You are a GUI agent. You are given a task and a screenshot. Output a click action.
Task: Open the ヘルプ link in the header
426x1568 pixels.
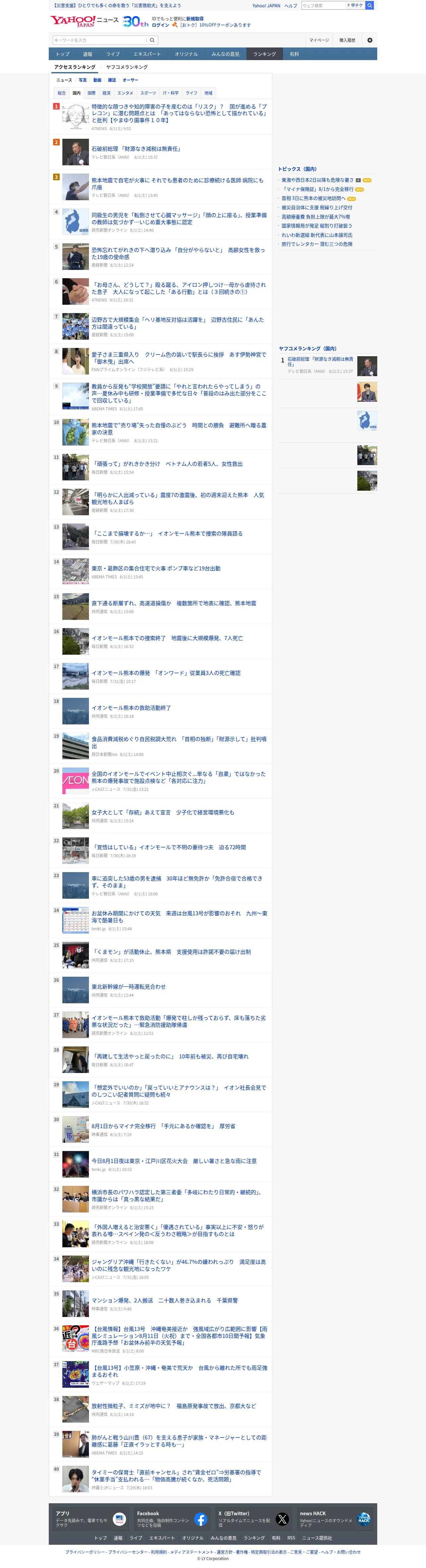click(291, 6)
